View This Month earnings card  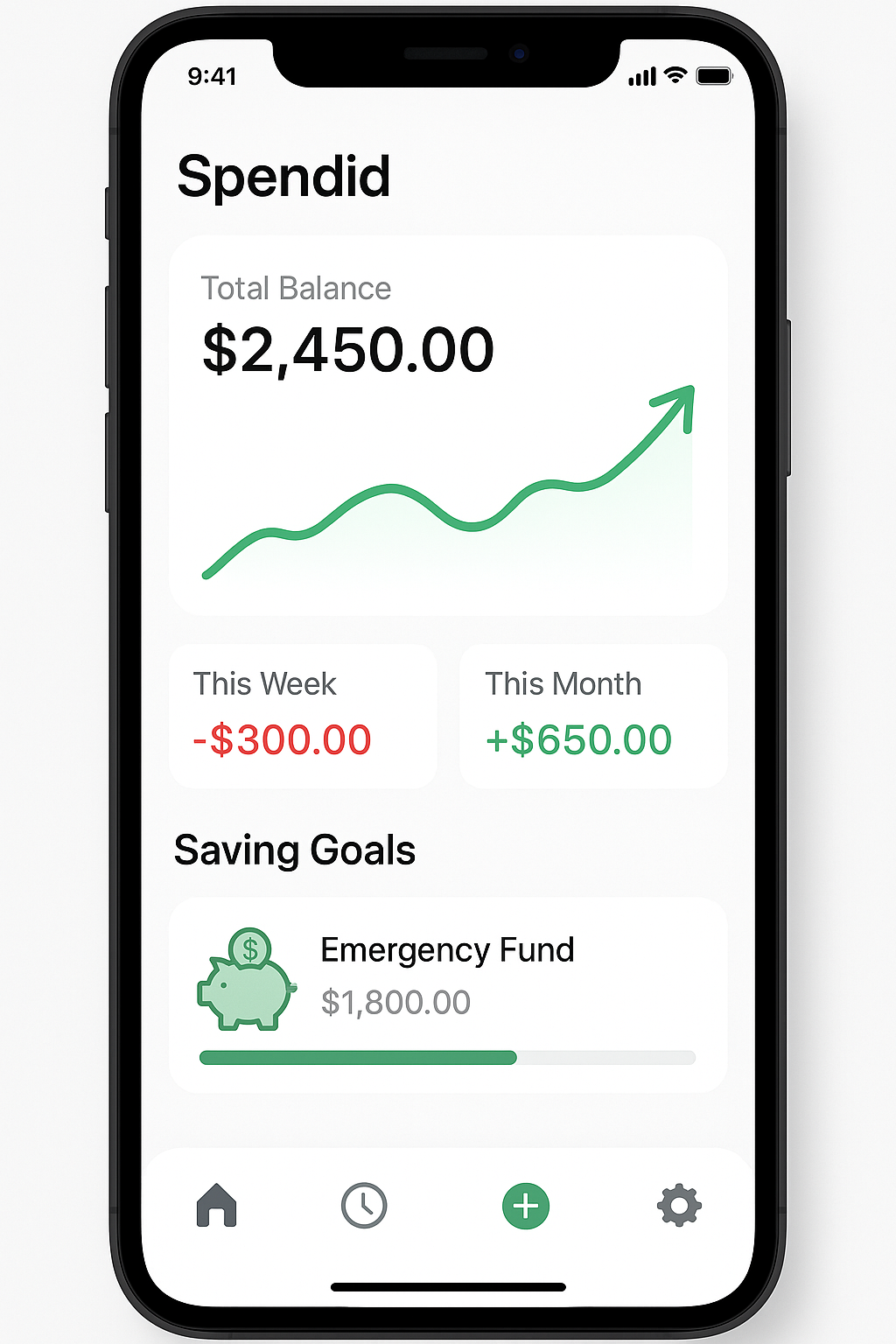tap(593, 716)
